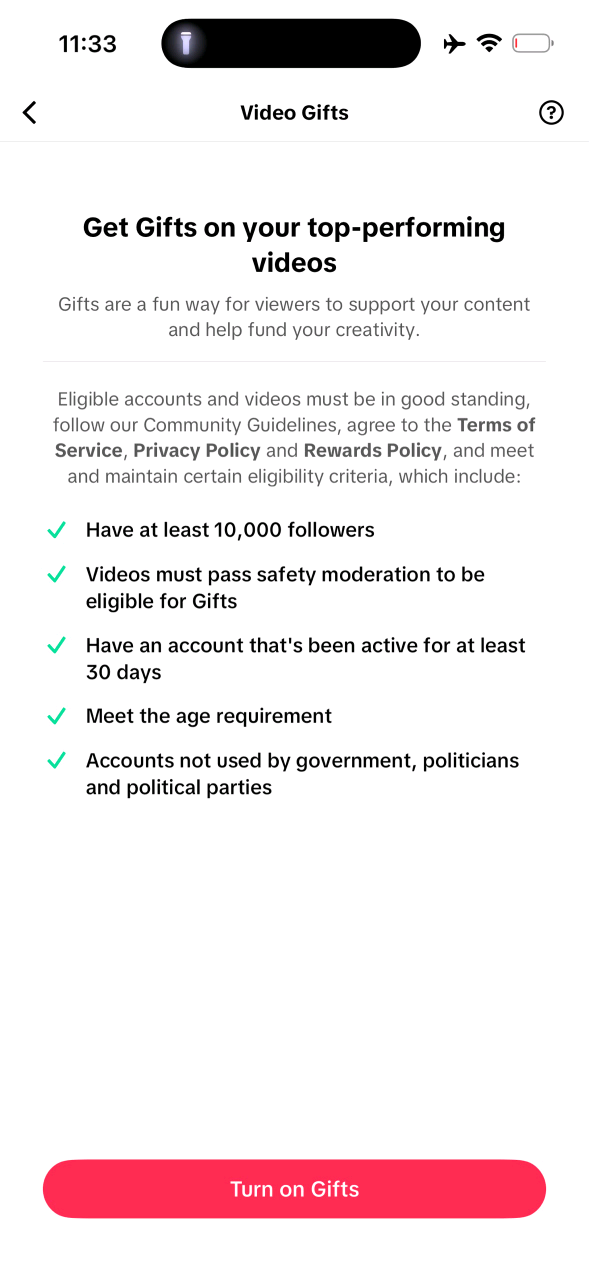Open the Privacy Policy link

pyautogui.click(x=197, y=451)
